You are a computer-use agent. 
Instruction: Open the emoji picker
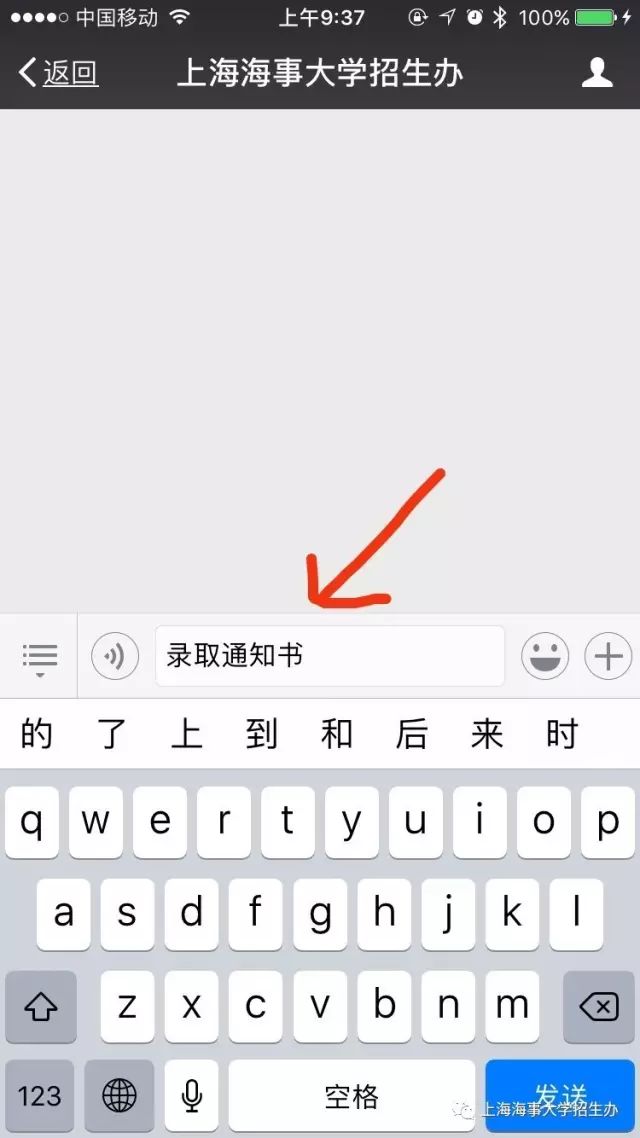(545, 657)
